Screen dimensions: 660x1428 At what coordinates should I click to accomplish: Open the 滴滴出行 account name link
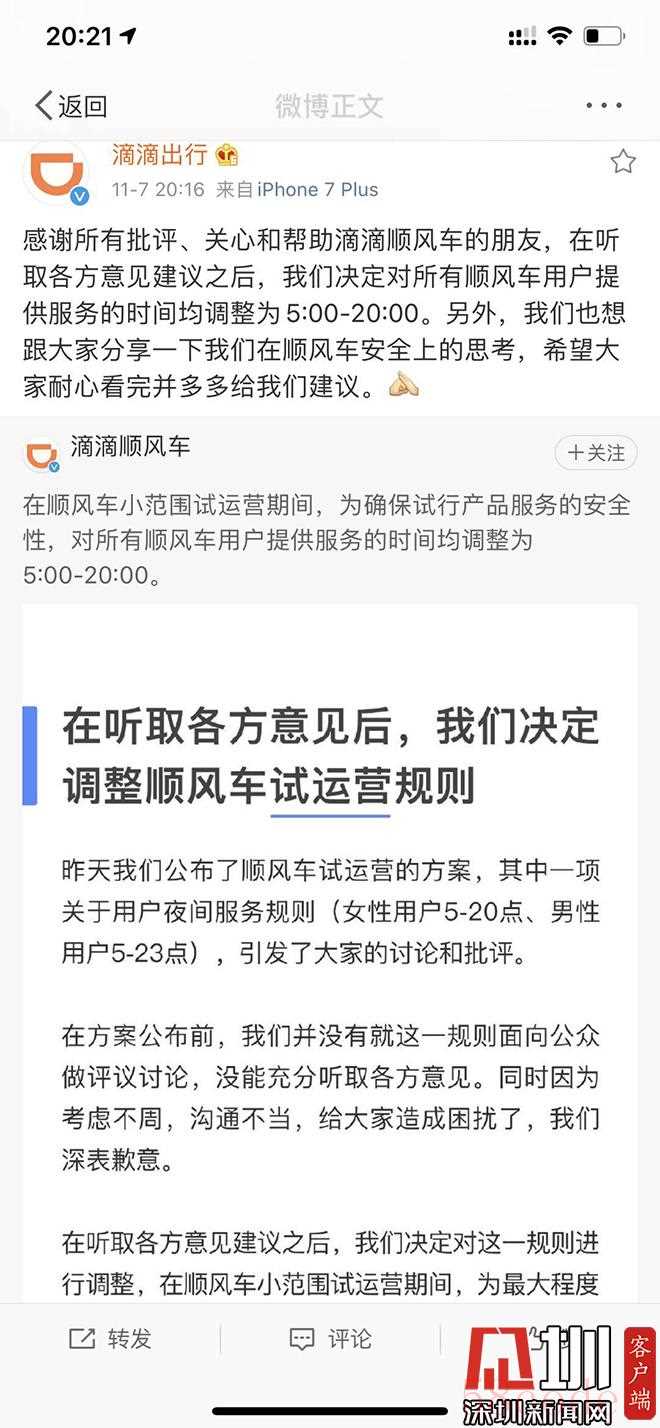(160, 155)
